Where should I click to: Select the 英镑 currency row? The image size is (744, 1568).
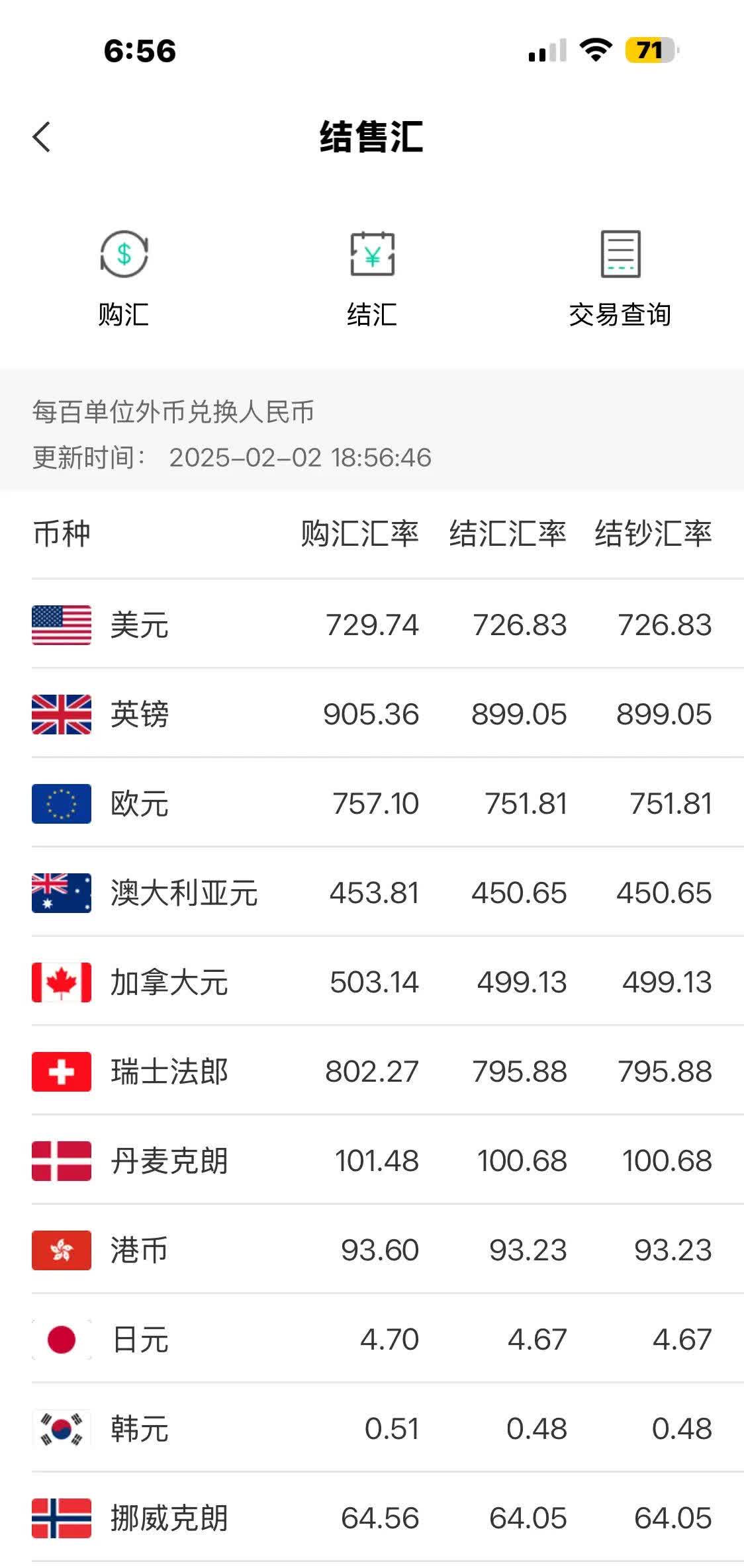click(371, 715)
